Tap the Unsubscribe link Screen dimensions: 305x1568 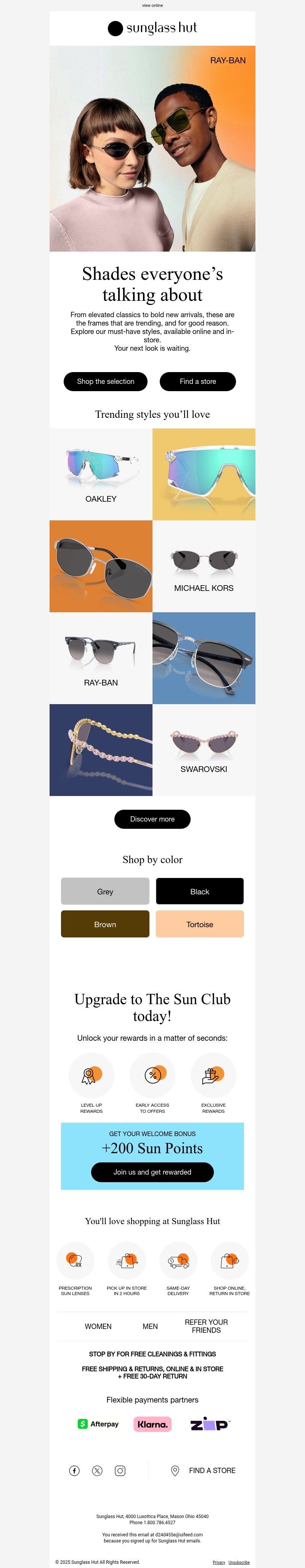point(239,1563)
